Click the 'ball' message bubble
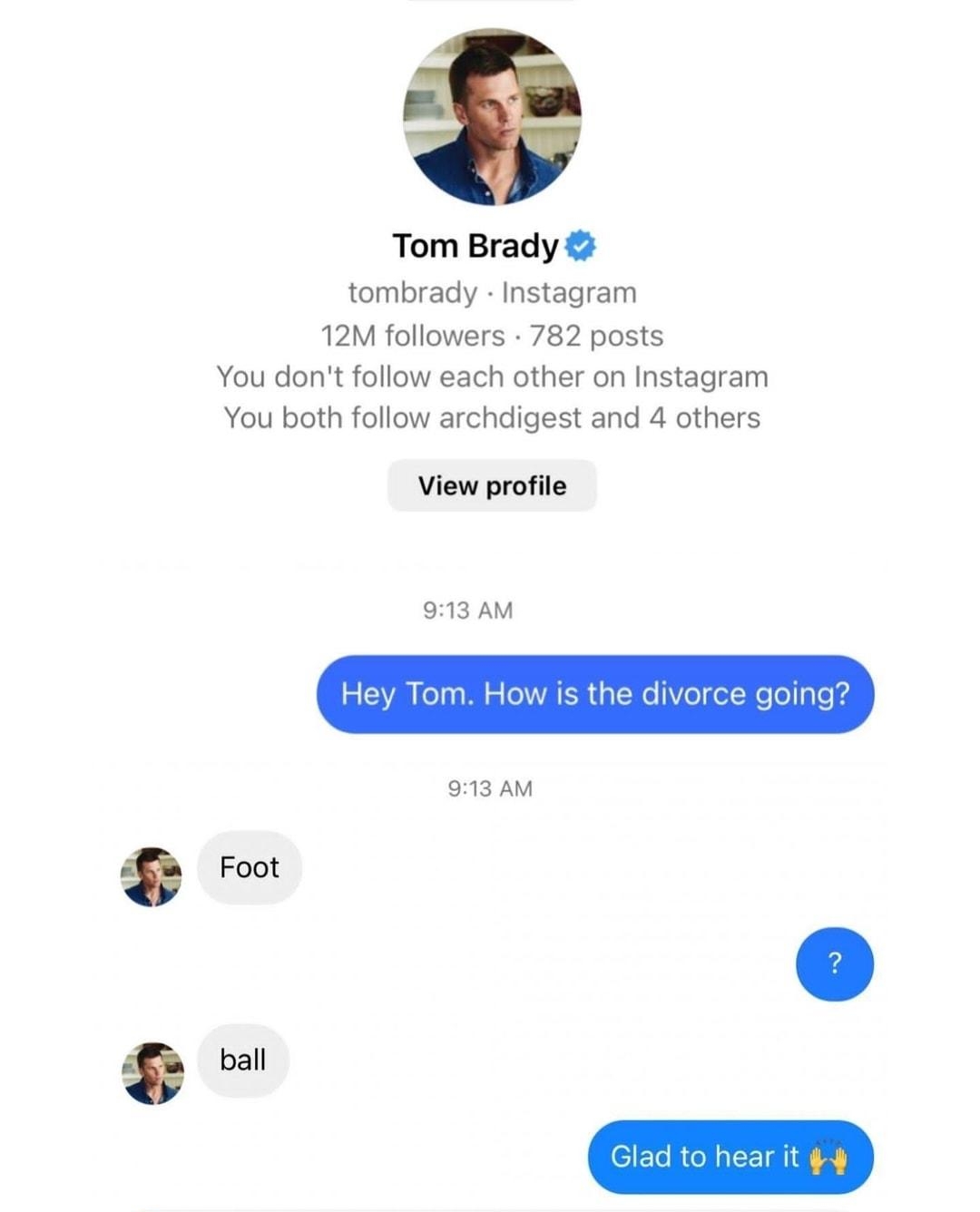The height and width of the screenshot is (1212, 980). point(242,1060)
